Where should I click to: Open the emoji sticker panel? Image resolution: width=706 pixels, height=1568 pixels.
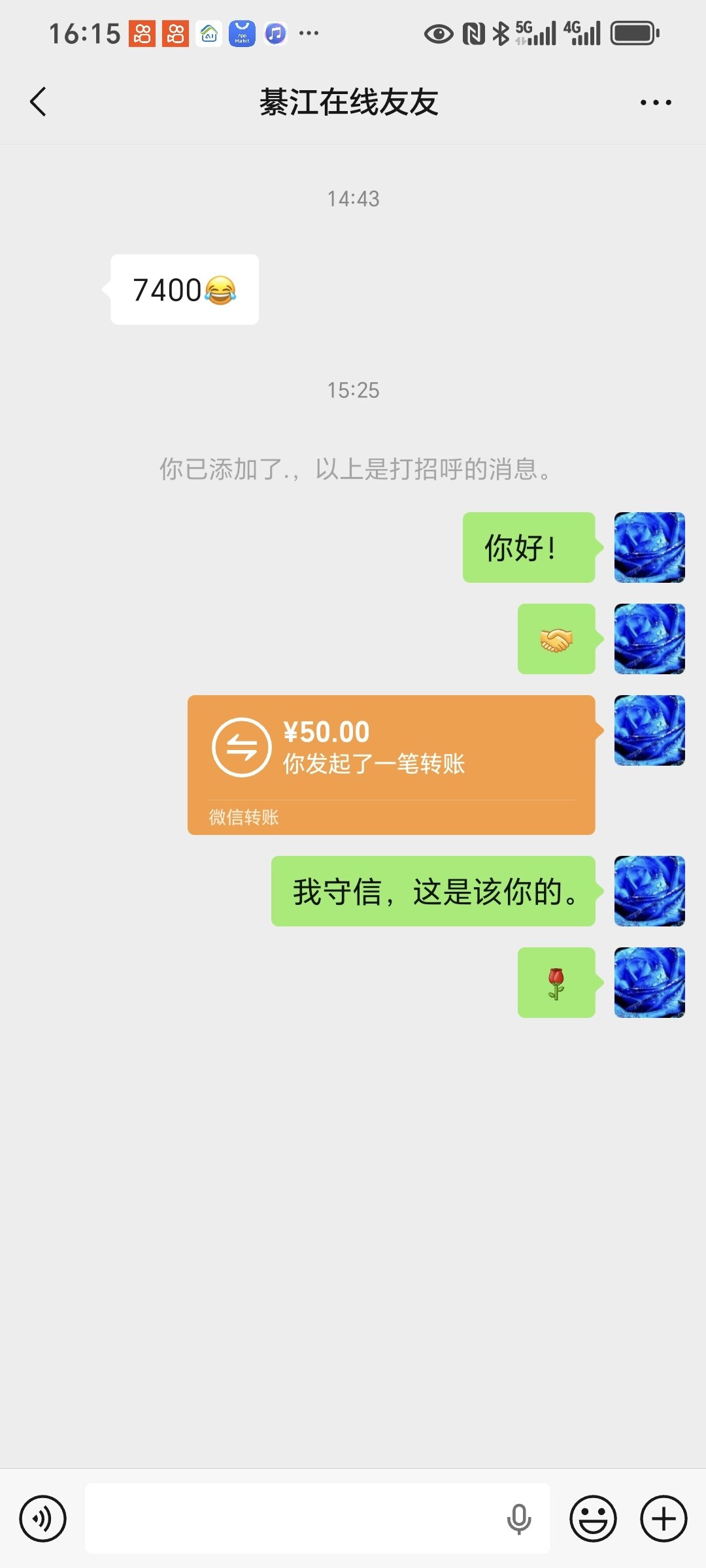coord(593,1518)
